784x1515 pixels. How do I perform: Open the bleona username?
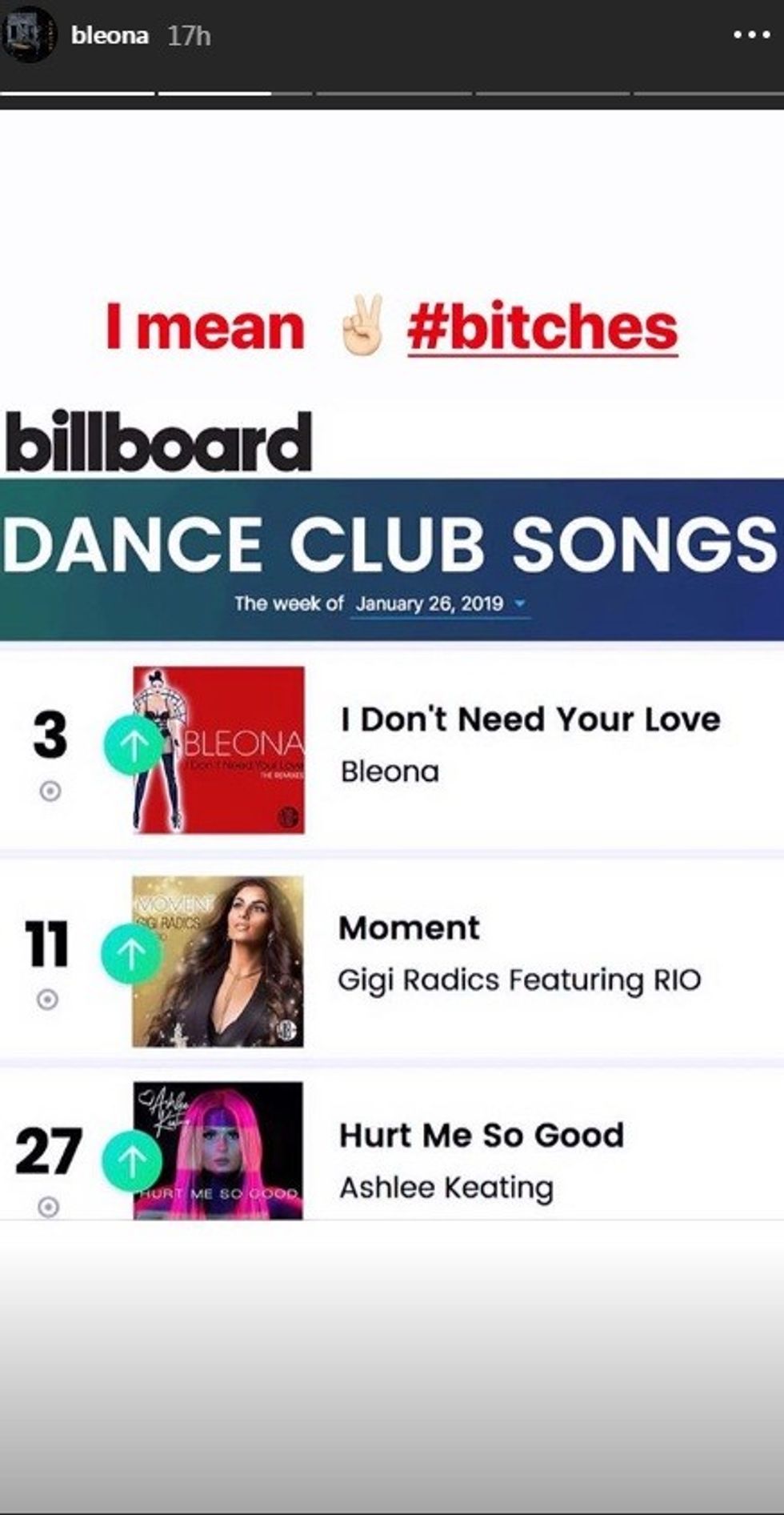coord(110,36)
